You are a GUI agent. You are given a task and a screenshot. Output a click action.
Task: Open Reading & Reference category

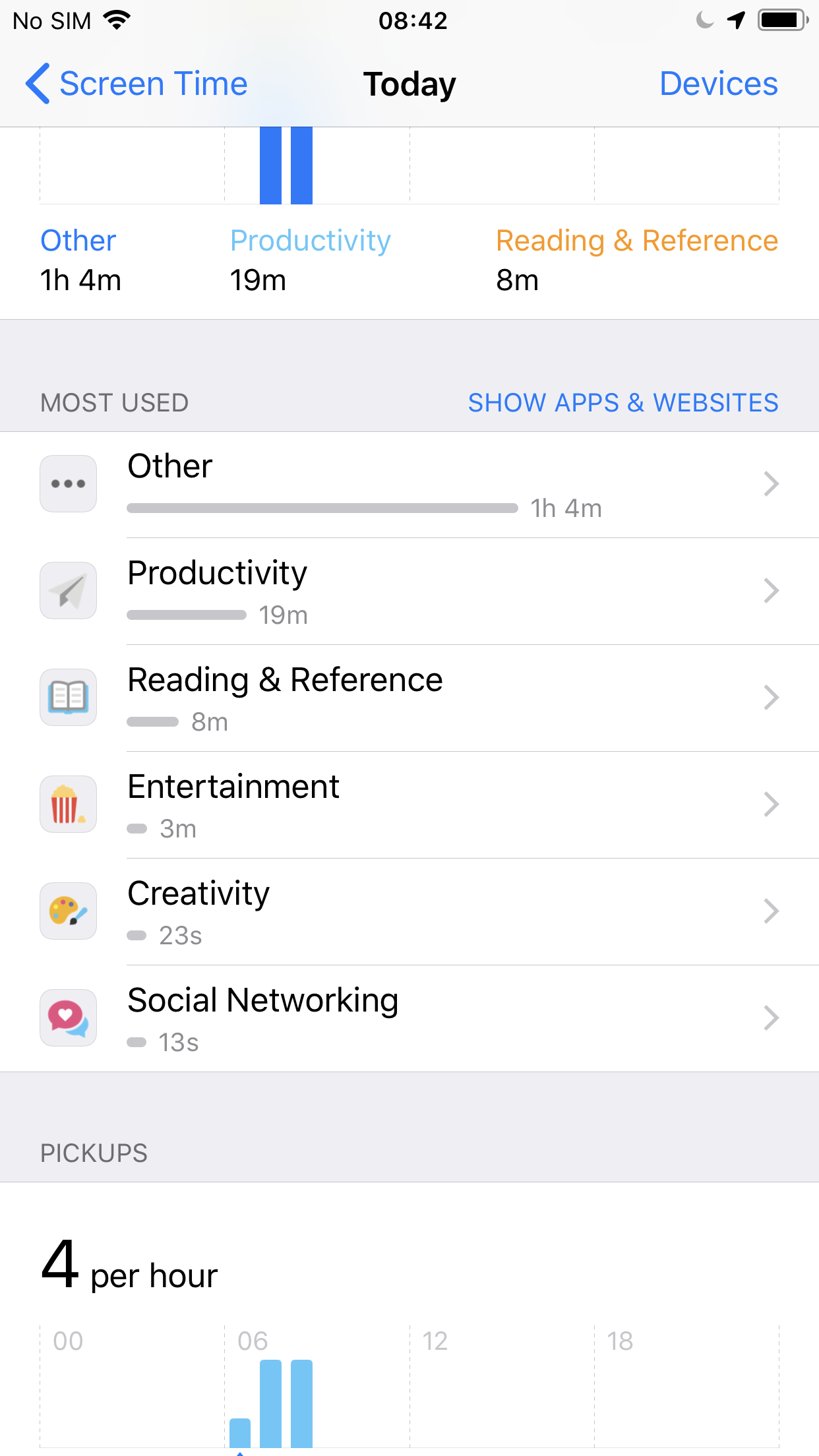(409, 698)
